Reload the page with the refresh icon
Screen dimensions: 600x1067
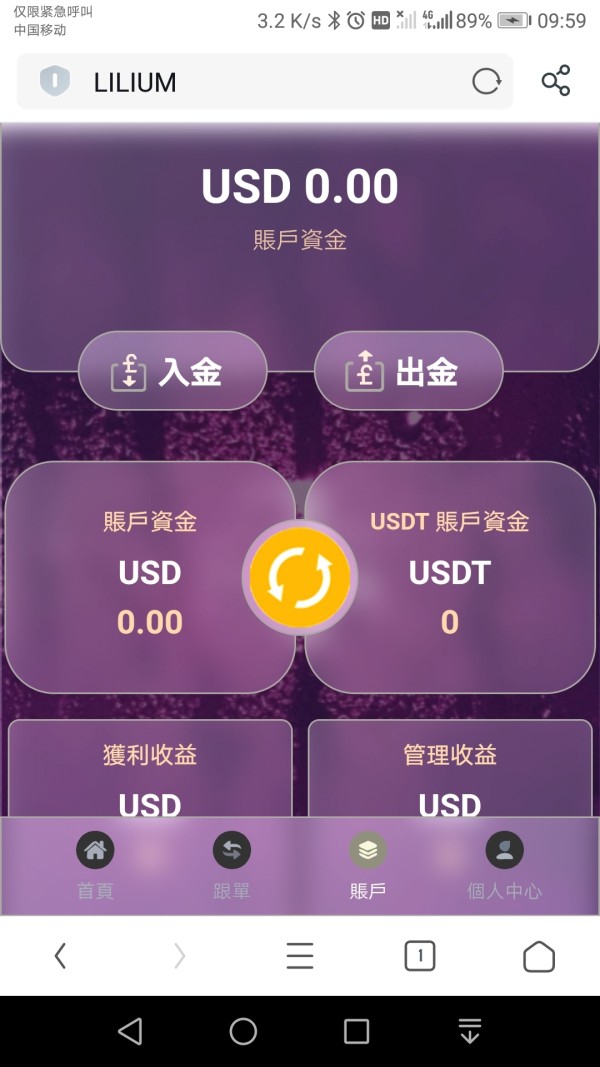pyautogui.click(x=486, y=82)
